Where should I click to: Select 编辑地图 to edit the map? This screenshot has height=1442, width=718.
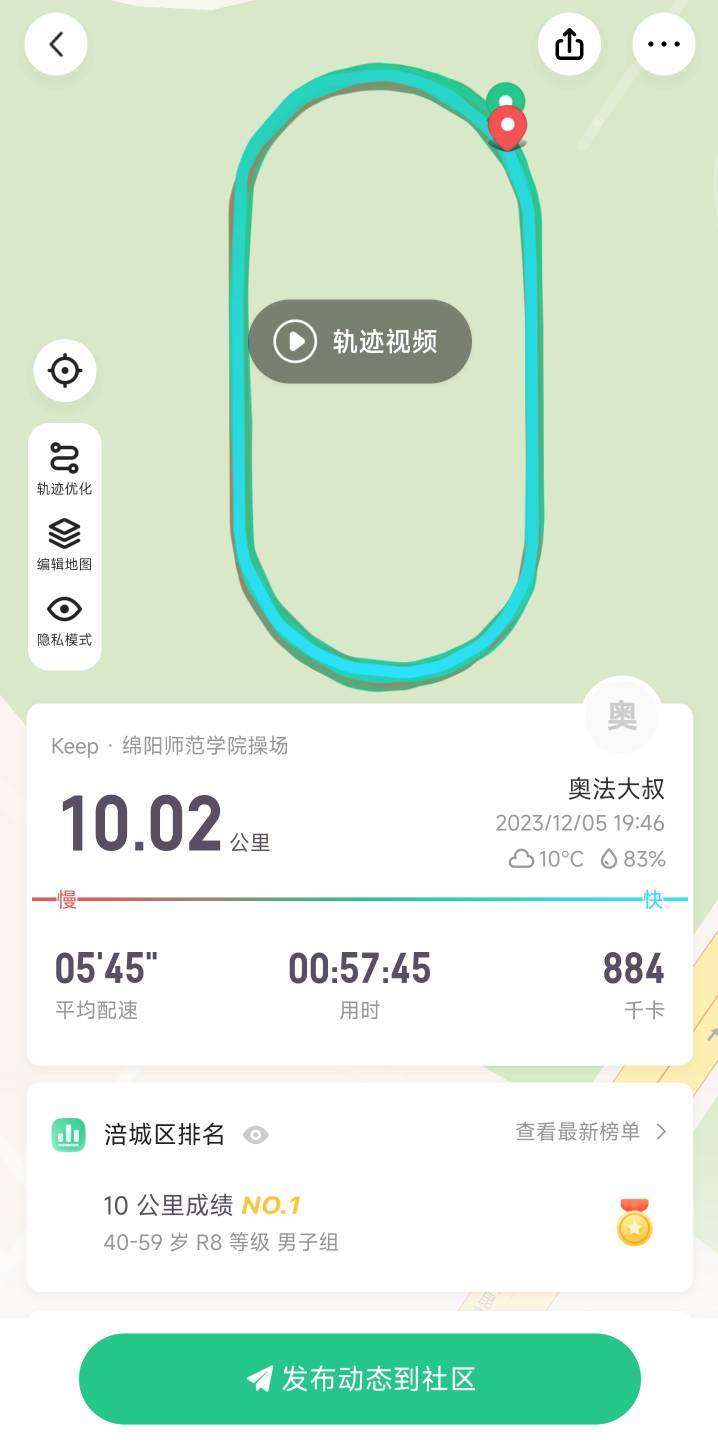[x=65, y=545]
